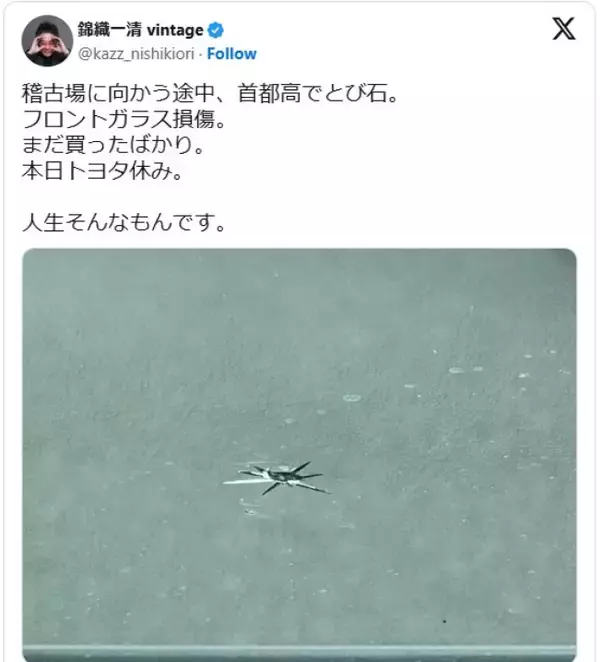Open 錦織一清's profile avatar
Viewport: 600px width, 662px height.
pos(47,41)
